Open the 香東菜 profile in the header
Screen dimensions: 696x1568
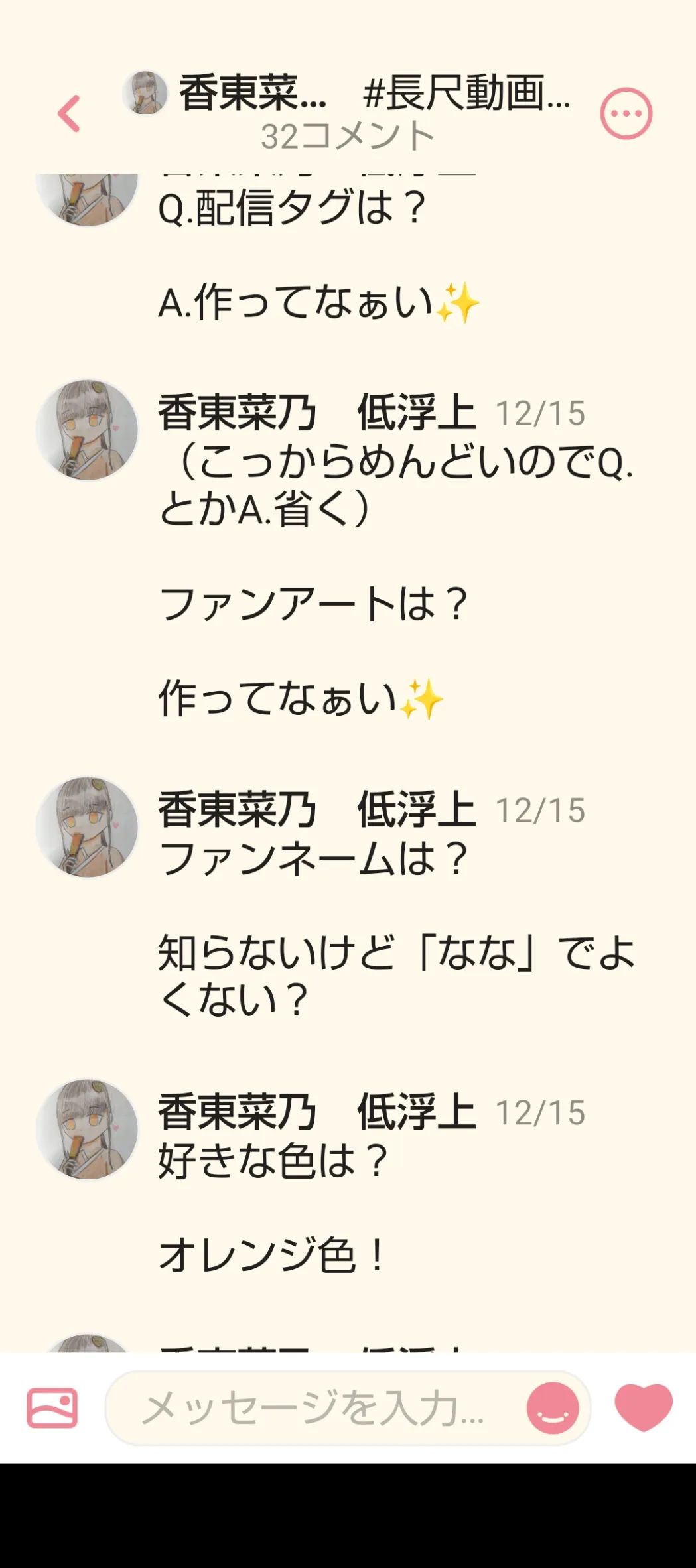coord(226,93)
